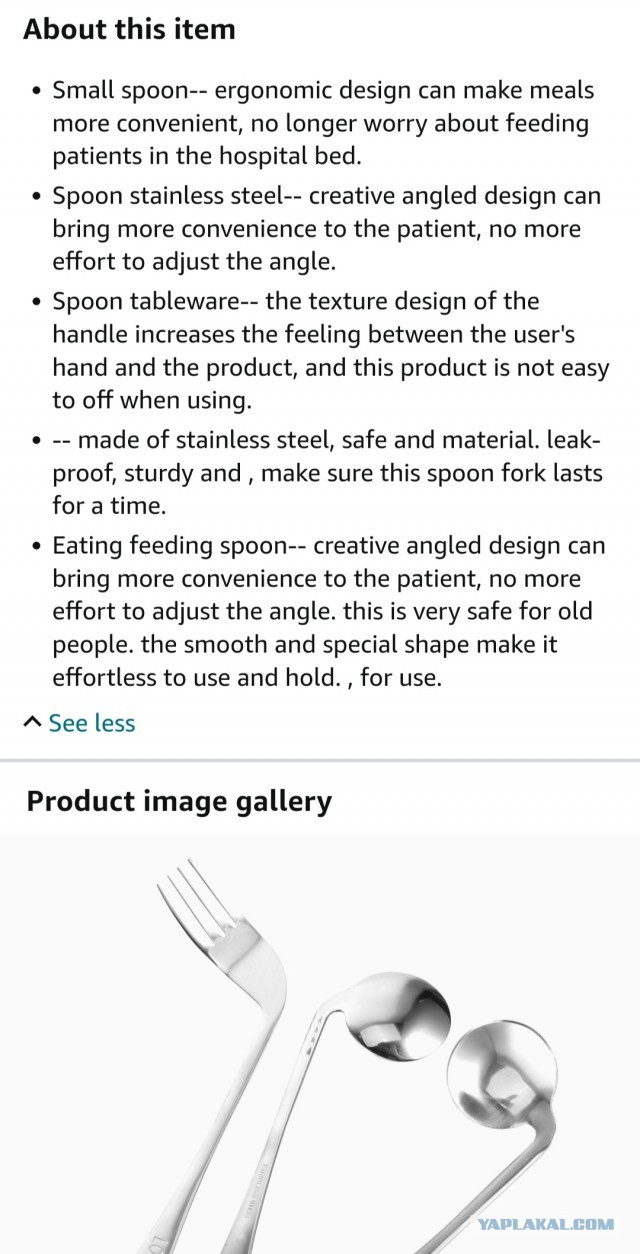
Task: Collapse the description with See less
Action: click(79, 723)
